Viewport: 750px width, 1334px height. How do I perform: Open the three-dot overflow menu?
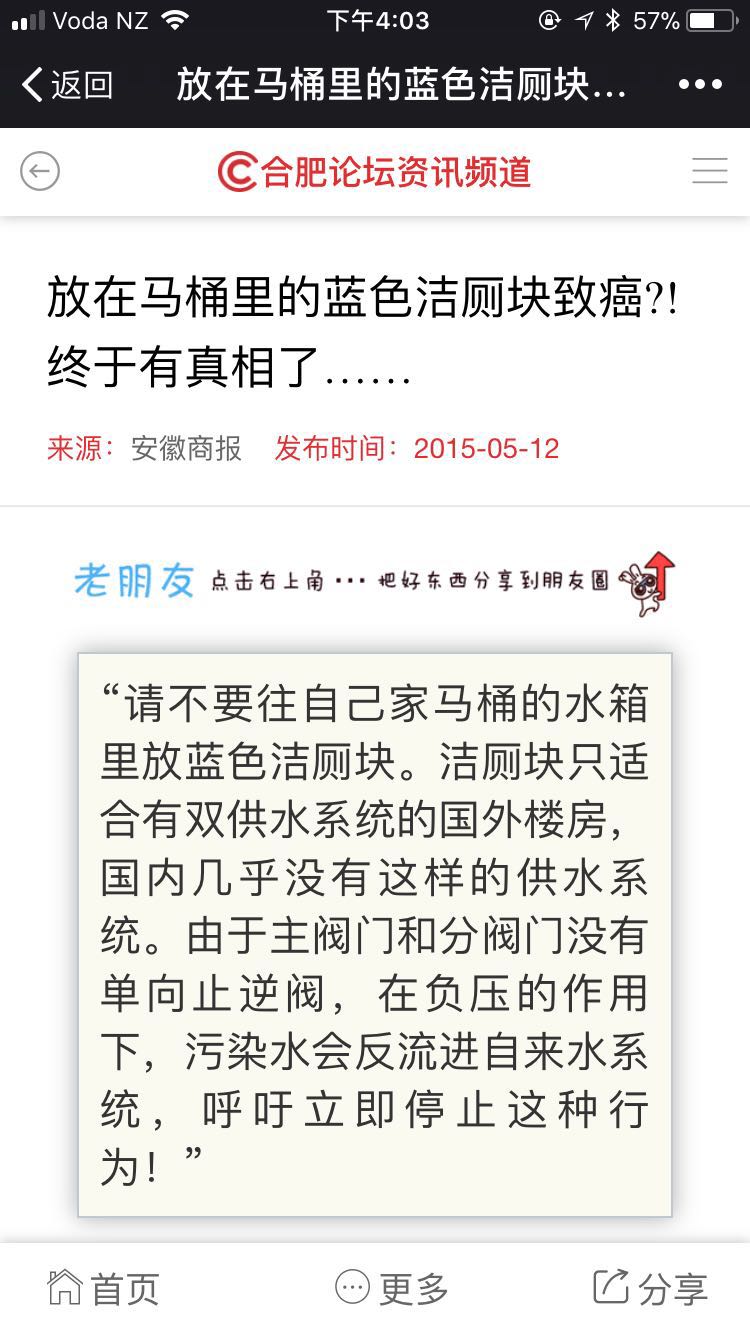point(700,86)
